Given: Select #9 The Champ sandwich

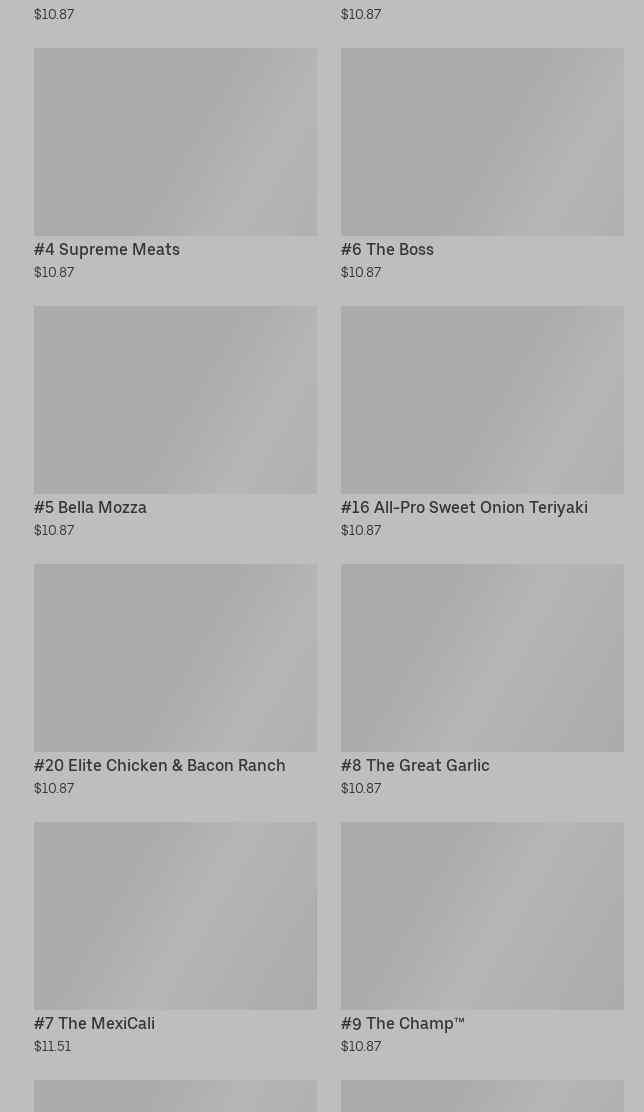Looking at the screenshot, I should [482, 938].
